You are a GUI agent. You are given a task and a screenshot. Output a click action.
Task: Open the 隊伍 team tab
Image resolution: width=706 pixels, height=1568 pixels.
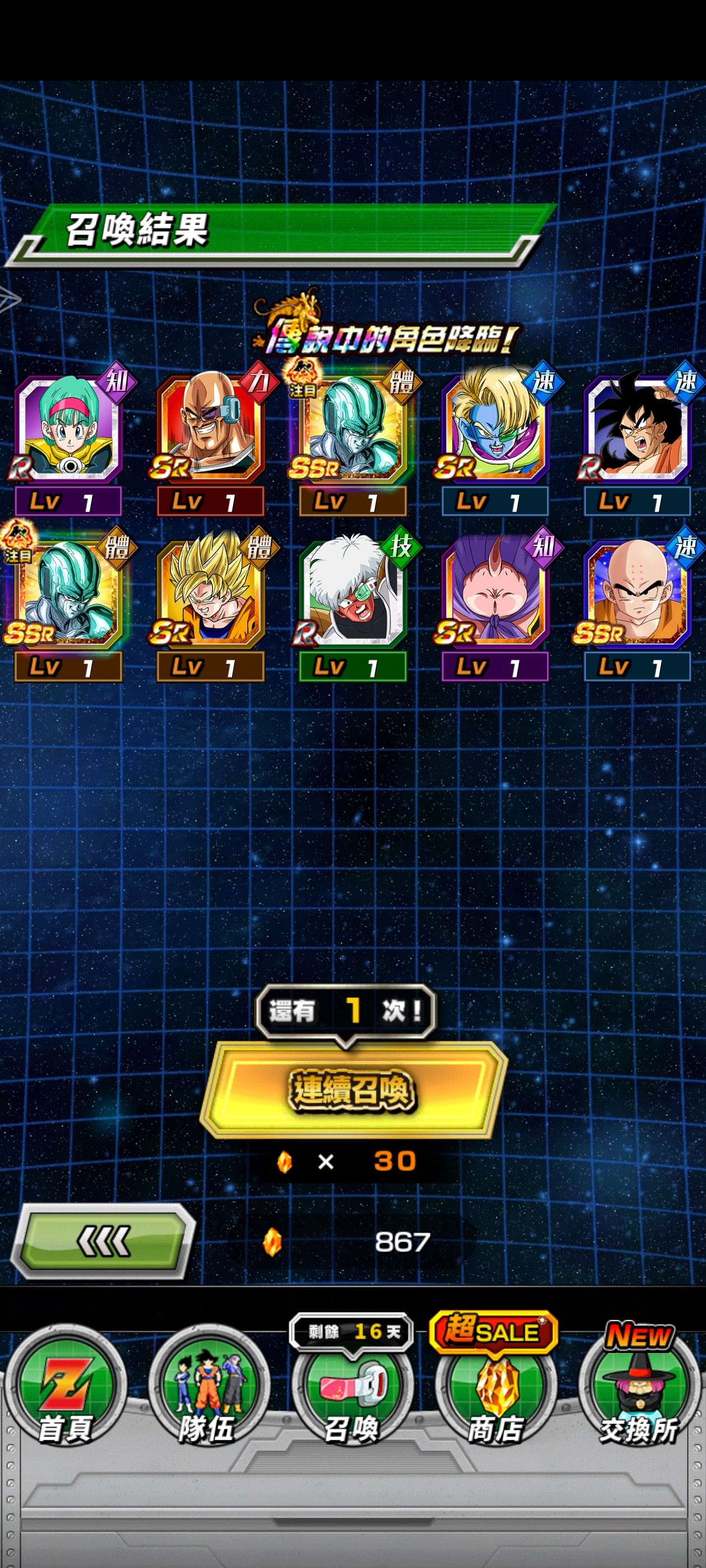pyautogui.click(x=209, y=1394)
